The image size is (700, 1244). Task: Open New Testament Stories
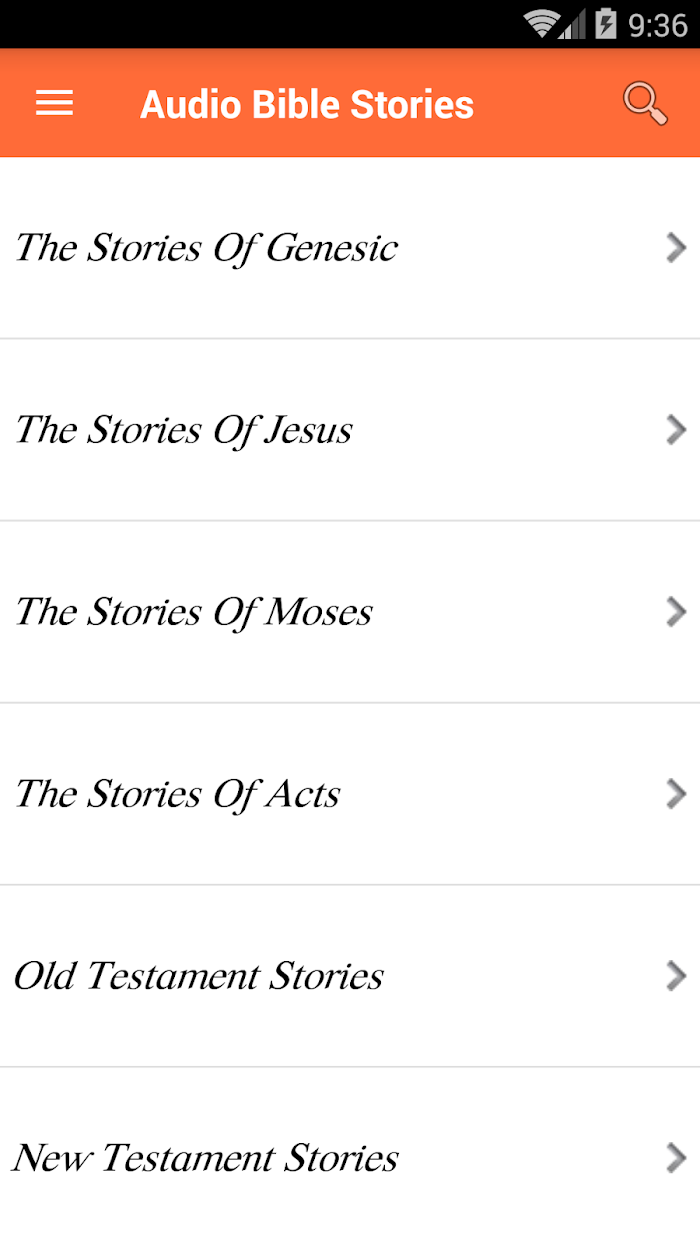tap(350, 1156)
